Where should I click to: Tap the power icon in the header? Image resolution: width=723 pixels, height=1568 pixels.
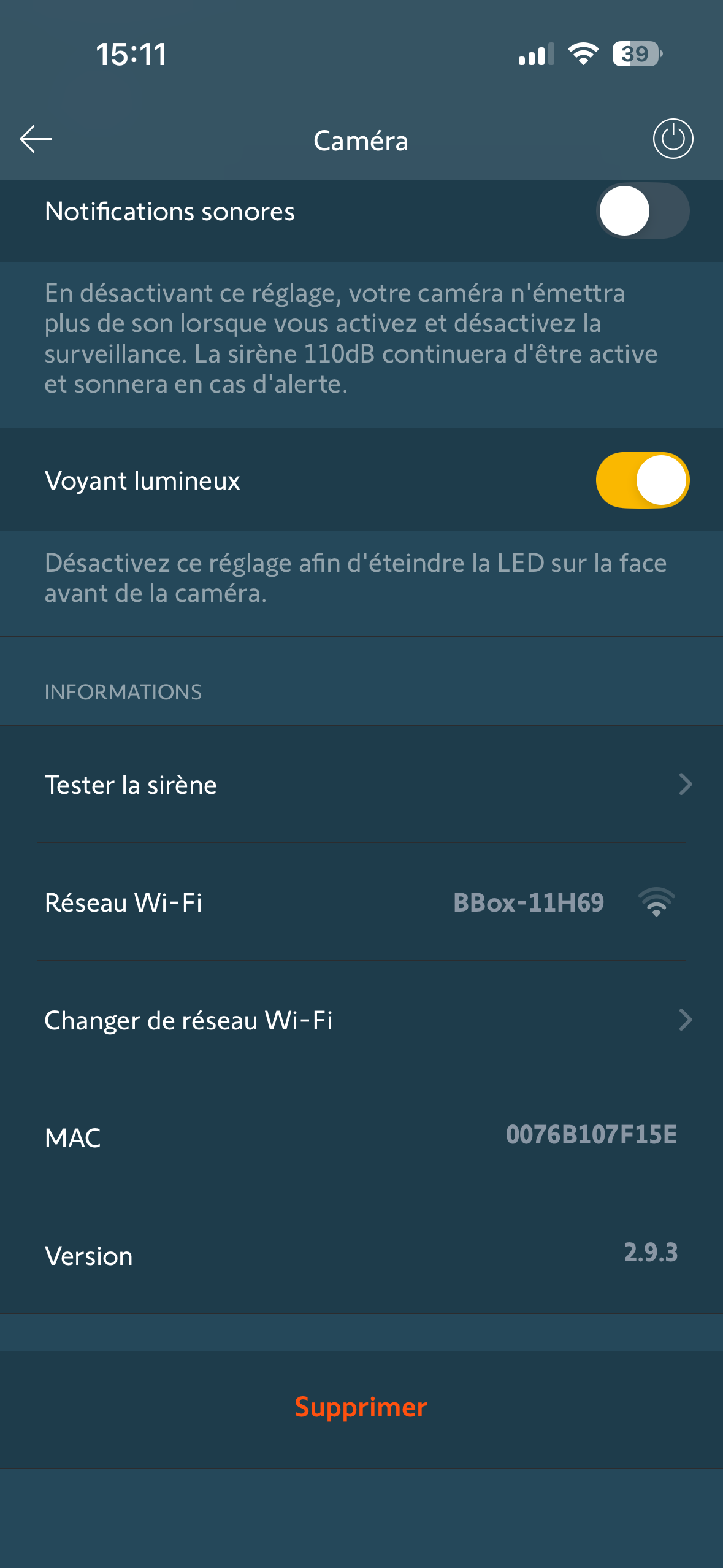point(673,139)
